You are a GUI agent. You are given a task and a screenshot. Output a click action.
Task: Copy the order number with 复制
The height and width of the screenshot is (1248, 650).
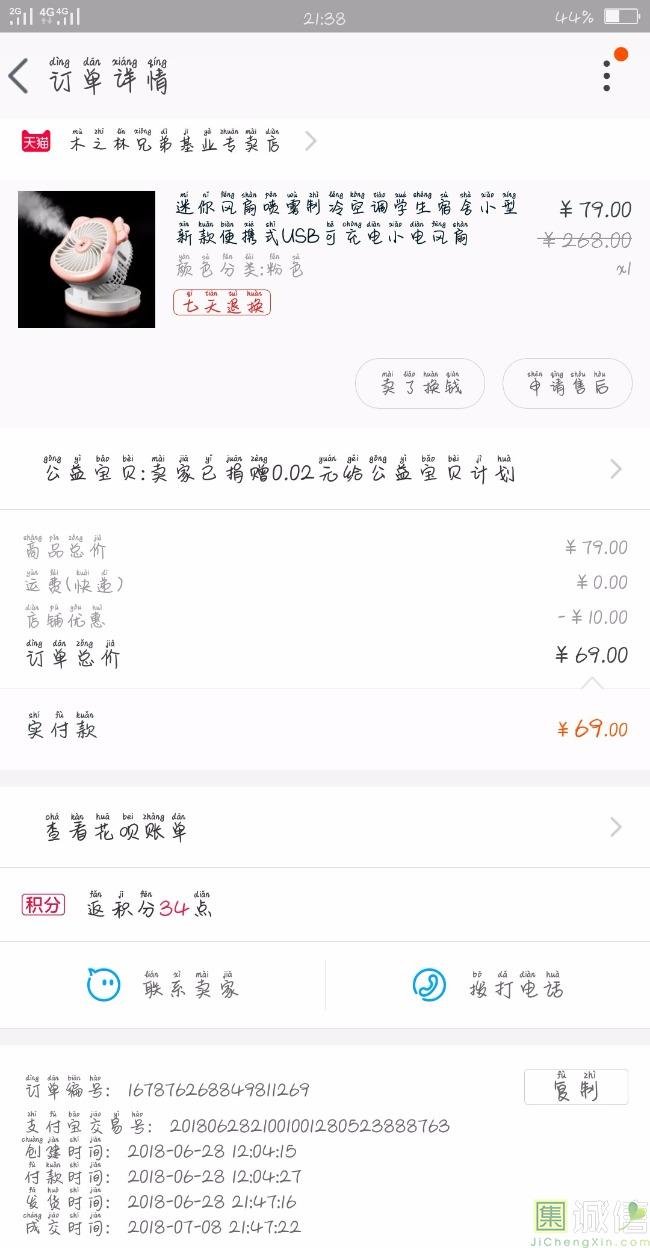coord(576,1087)
